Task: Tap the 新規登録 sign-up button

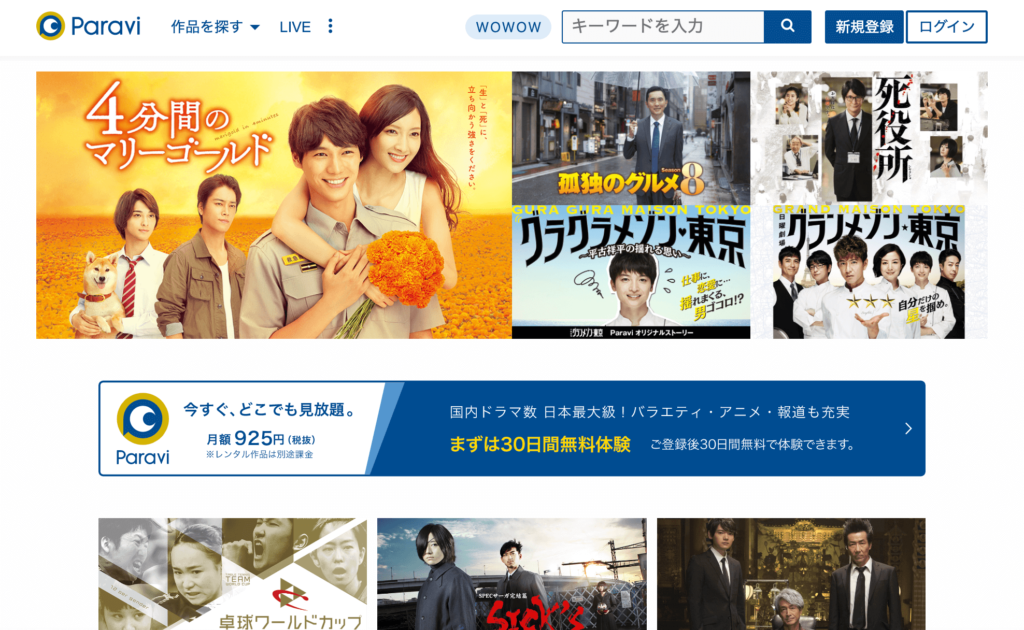Action: pos(864,27)
